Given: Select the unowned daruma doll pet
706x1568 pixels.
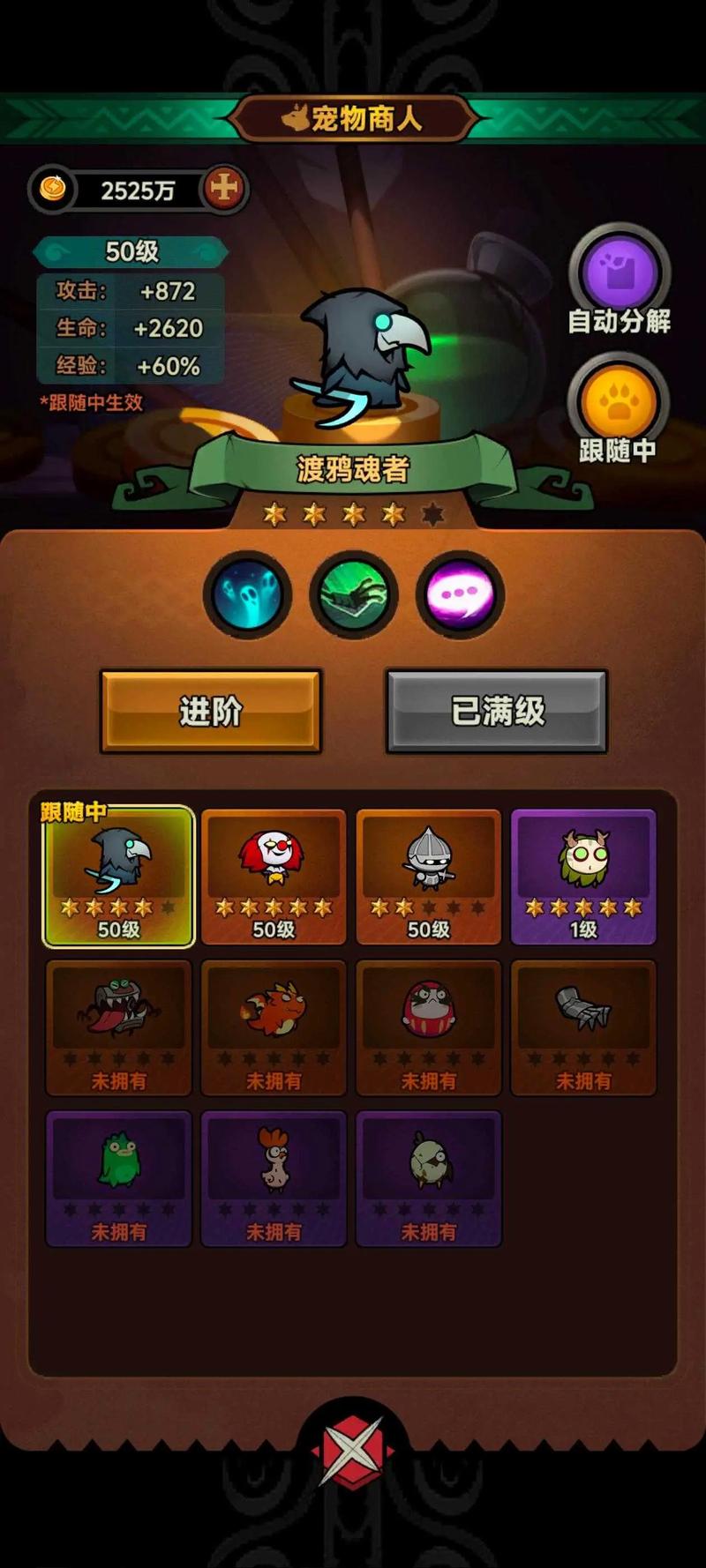Looking at the screenshot, I should pos(429,1027).
